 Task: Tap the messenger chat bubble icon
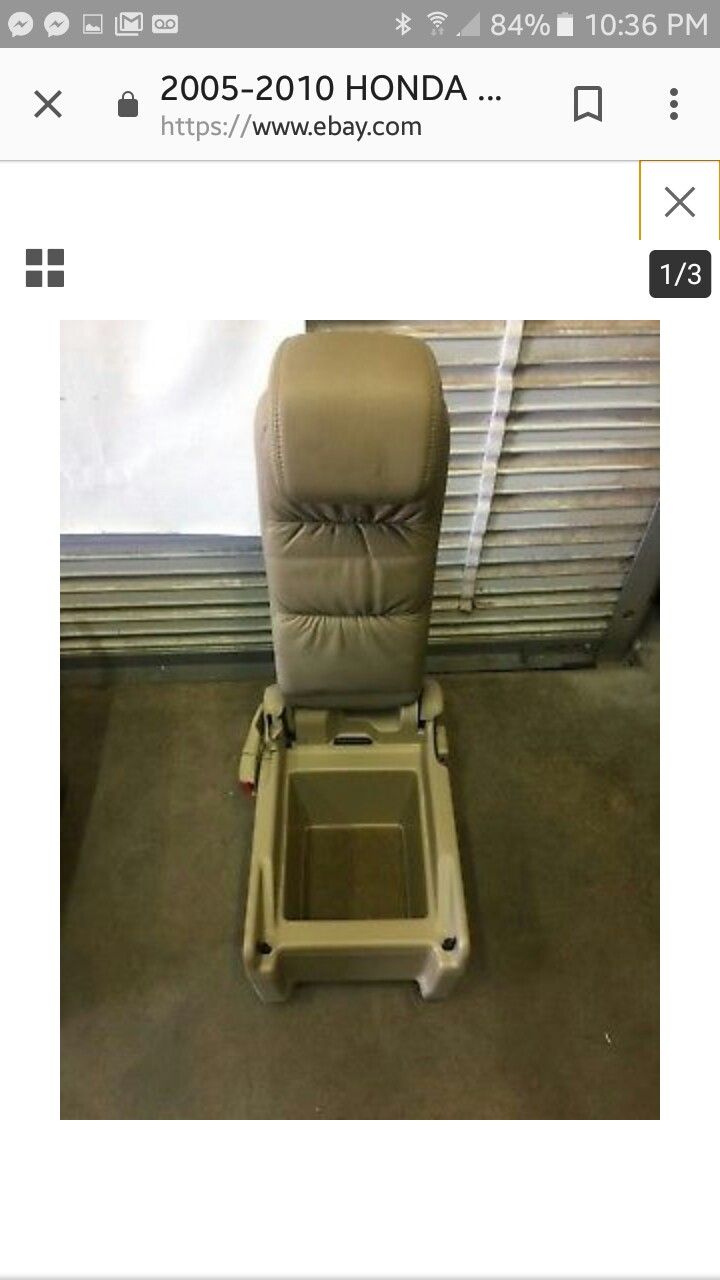click(x=58, y=22)
